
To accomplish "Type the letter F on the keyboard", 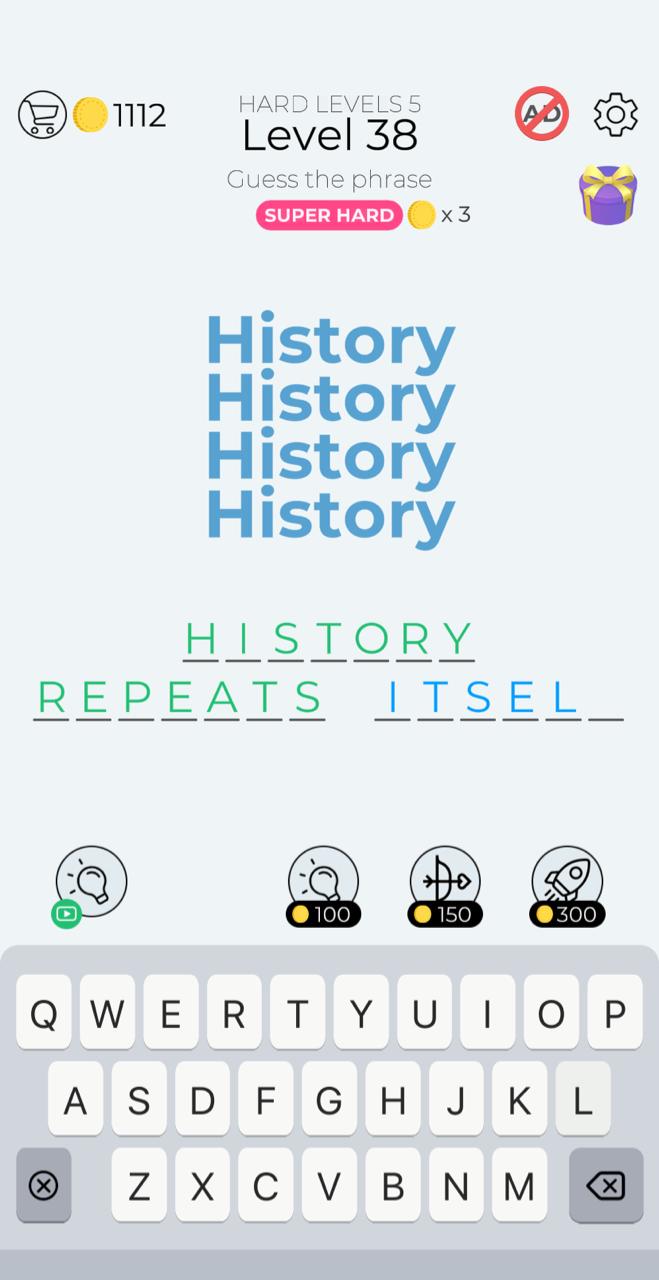I will click(265, 1100).
